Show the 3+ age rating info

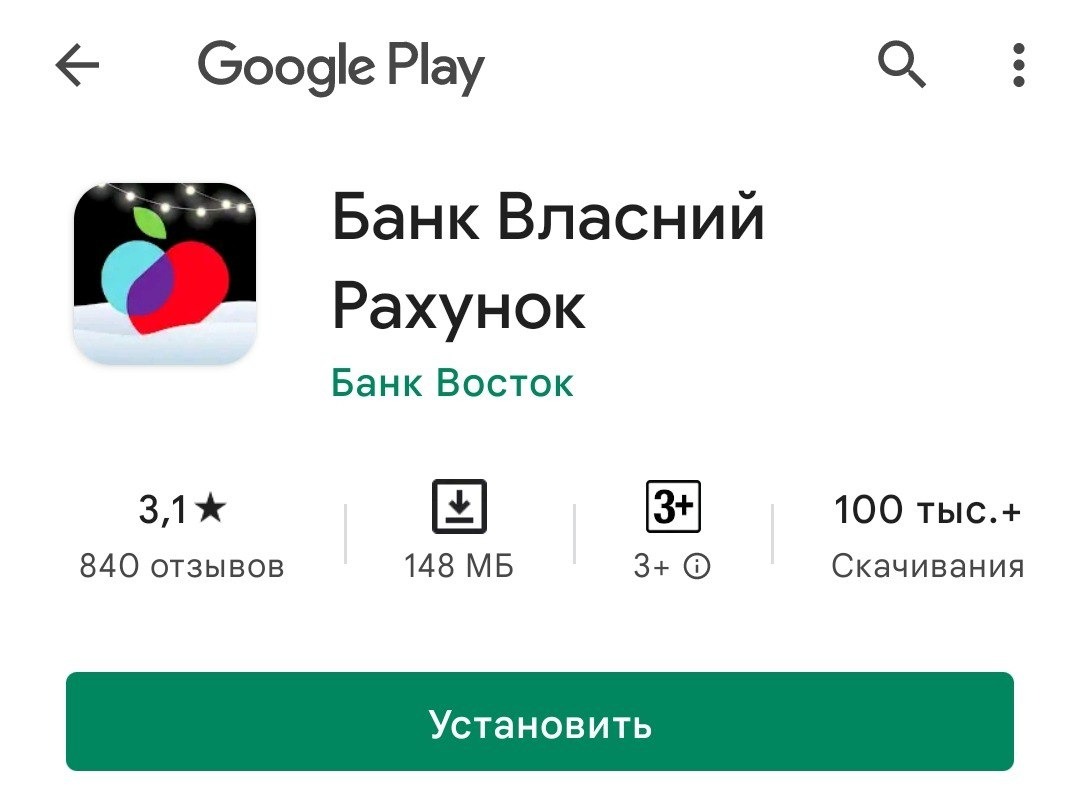point(697,567)
